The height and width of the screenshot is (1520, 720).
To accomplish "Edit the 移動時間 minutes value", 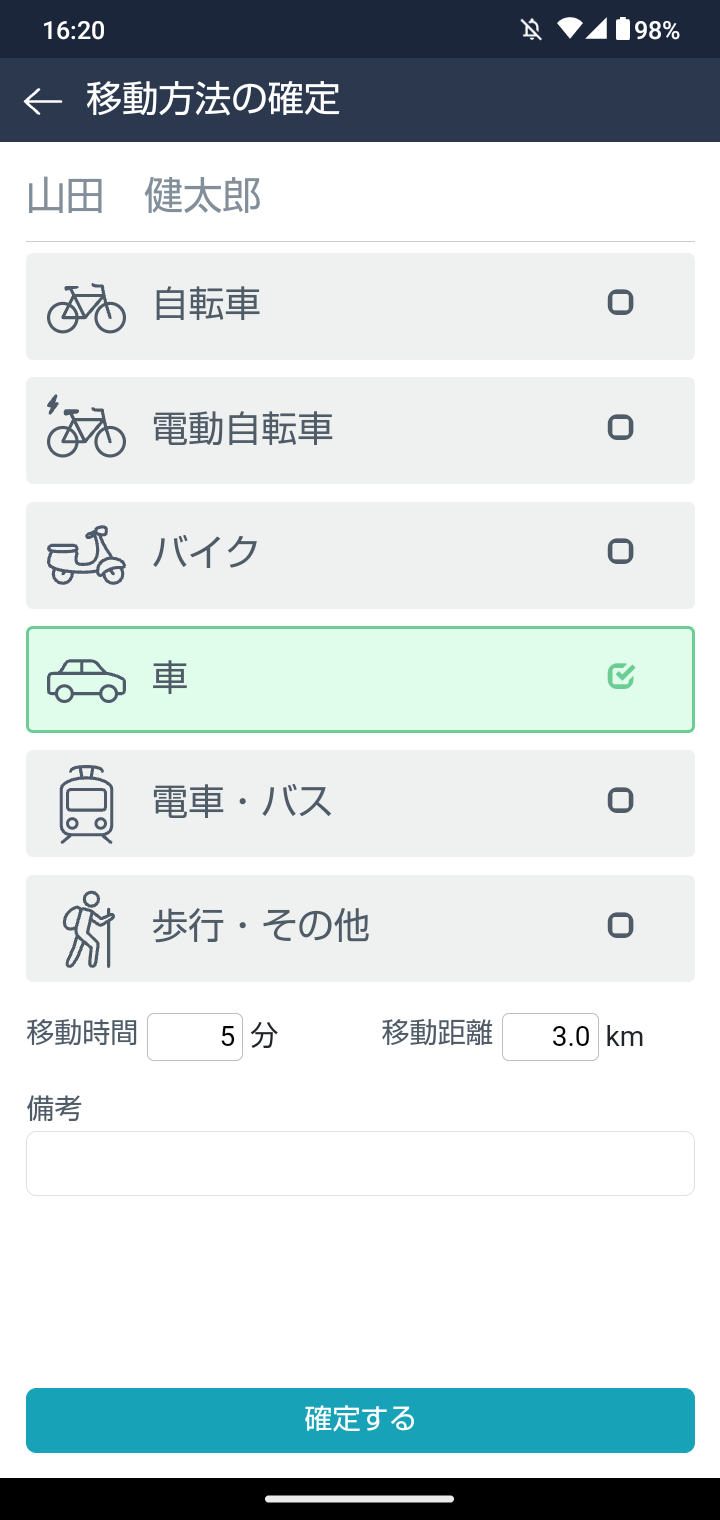I will click(x=195, y=1037).
